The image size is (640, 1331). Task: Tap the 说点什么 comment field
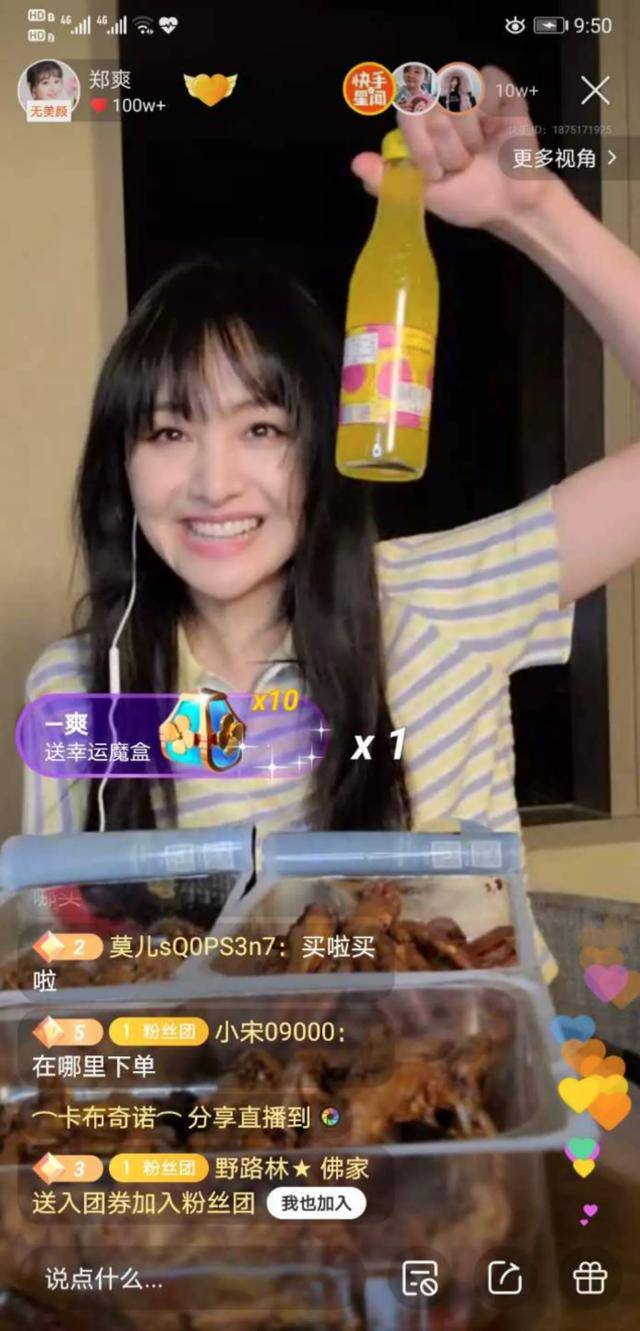[x=105, y=1278]
